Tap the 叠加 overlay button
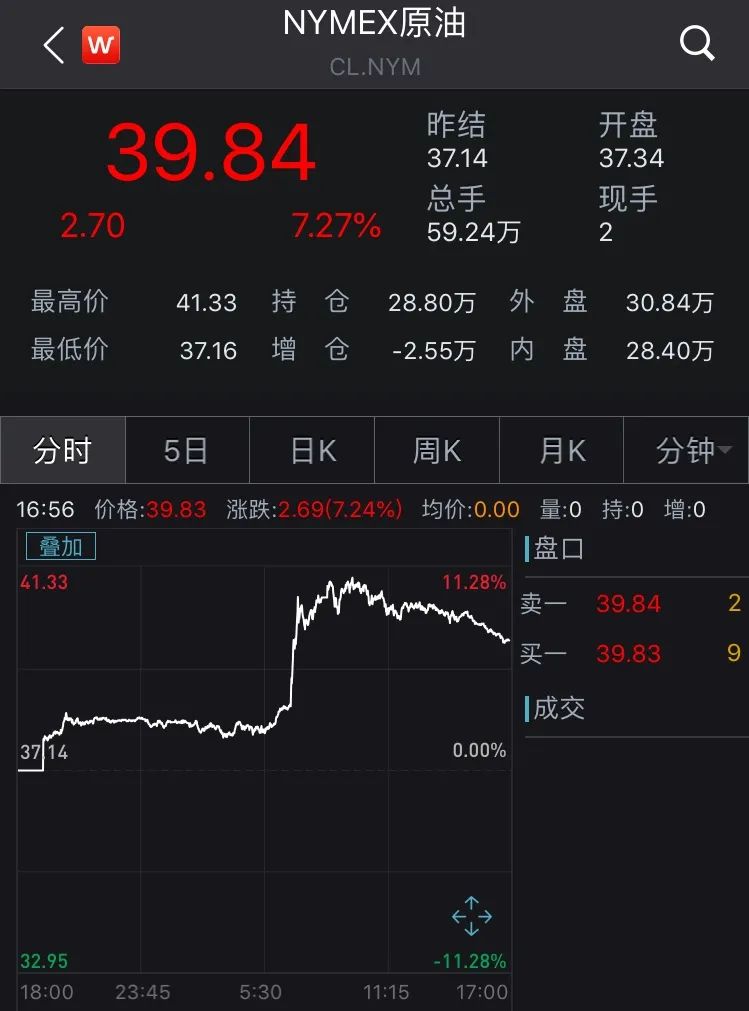Screen dimensions: 749x1011 point(61,546)
